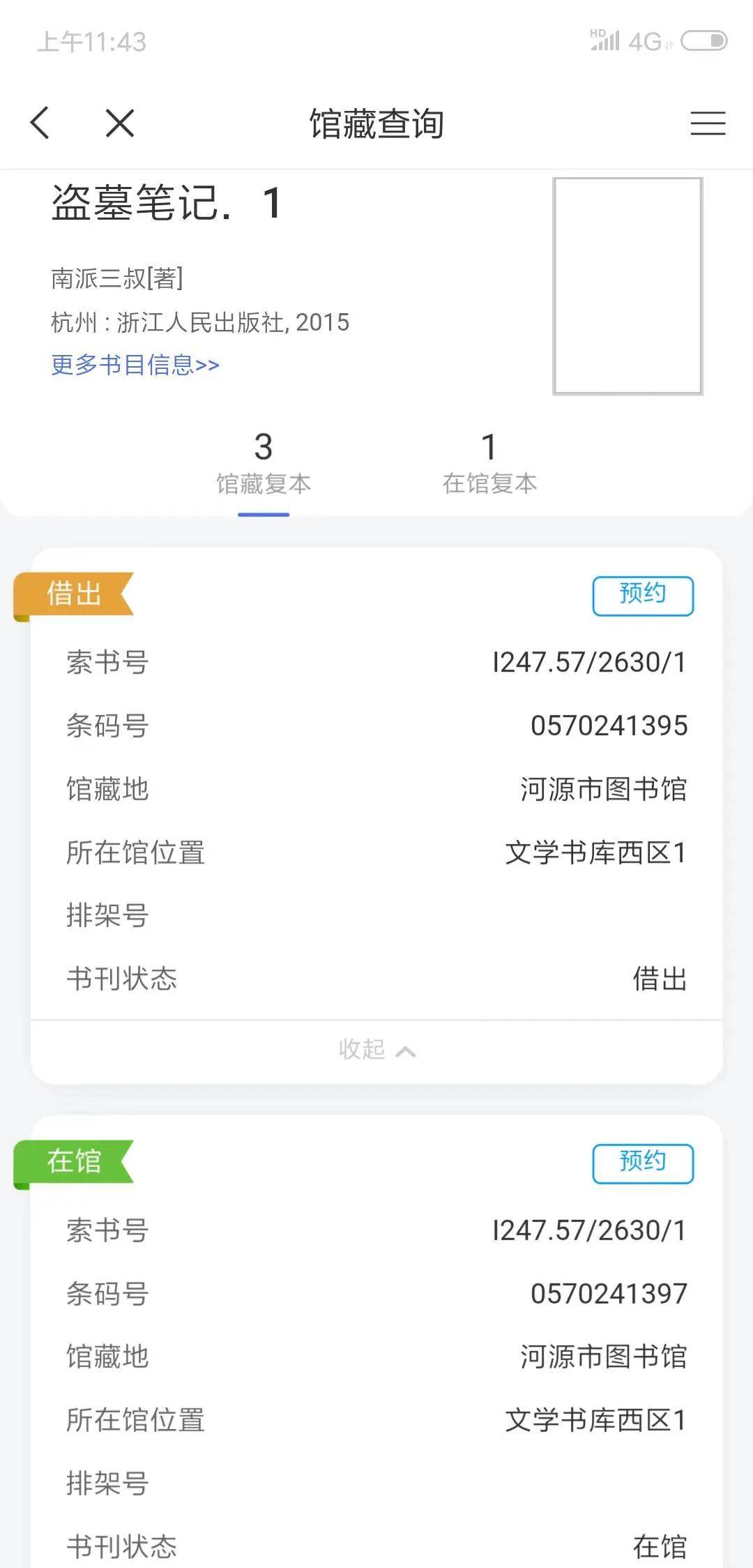Tap 预约 for the 在馆 copy
Viewport: 753px width, 1568px height.
click(643, 1163)
